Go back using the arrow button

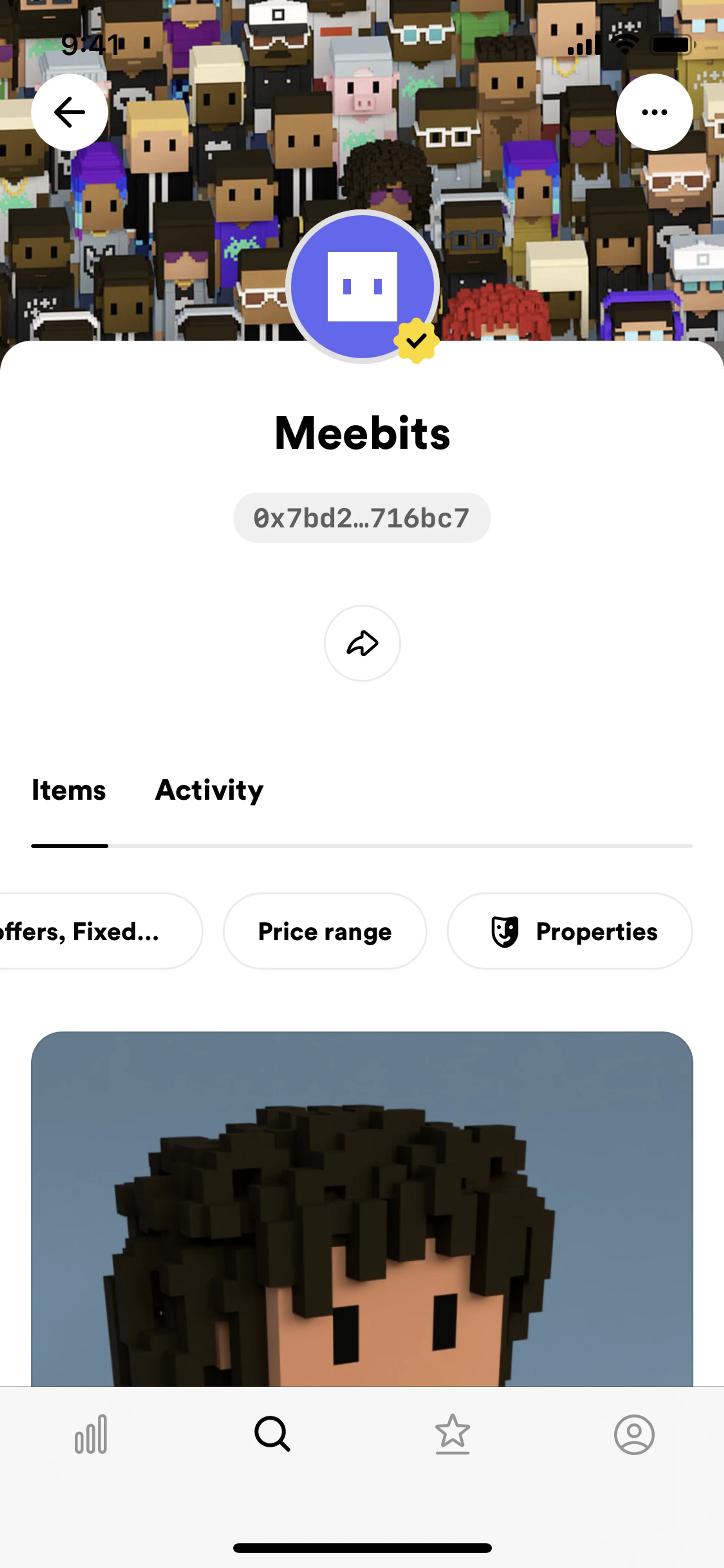coord(69,112)
